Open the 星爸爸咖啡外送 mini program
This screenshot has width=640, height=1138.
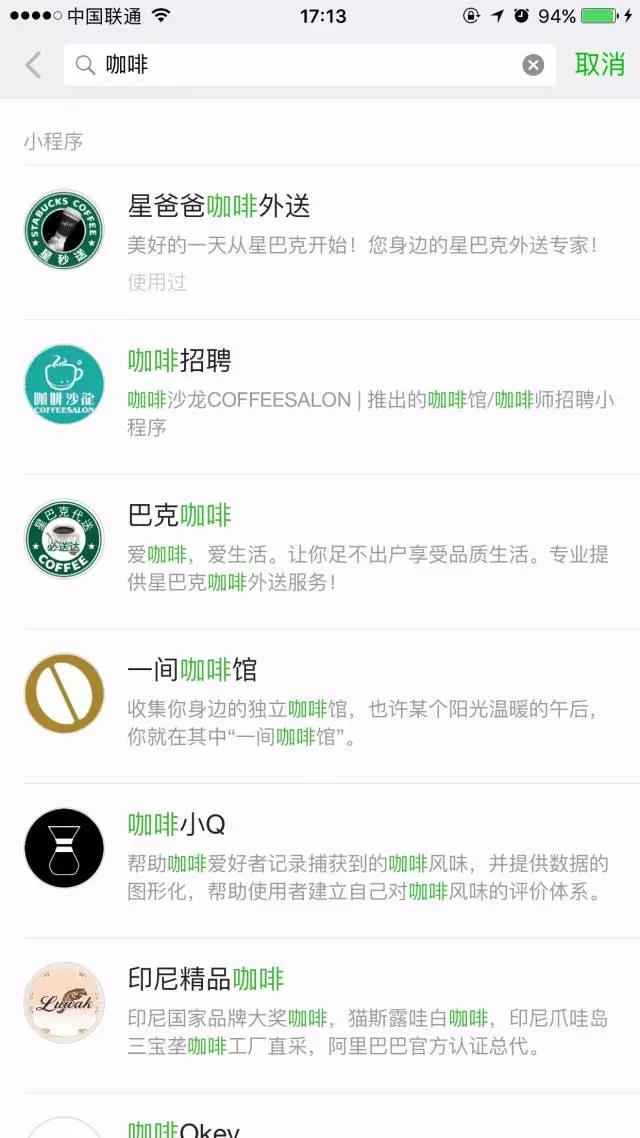(x=320, y=242)
